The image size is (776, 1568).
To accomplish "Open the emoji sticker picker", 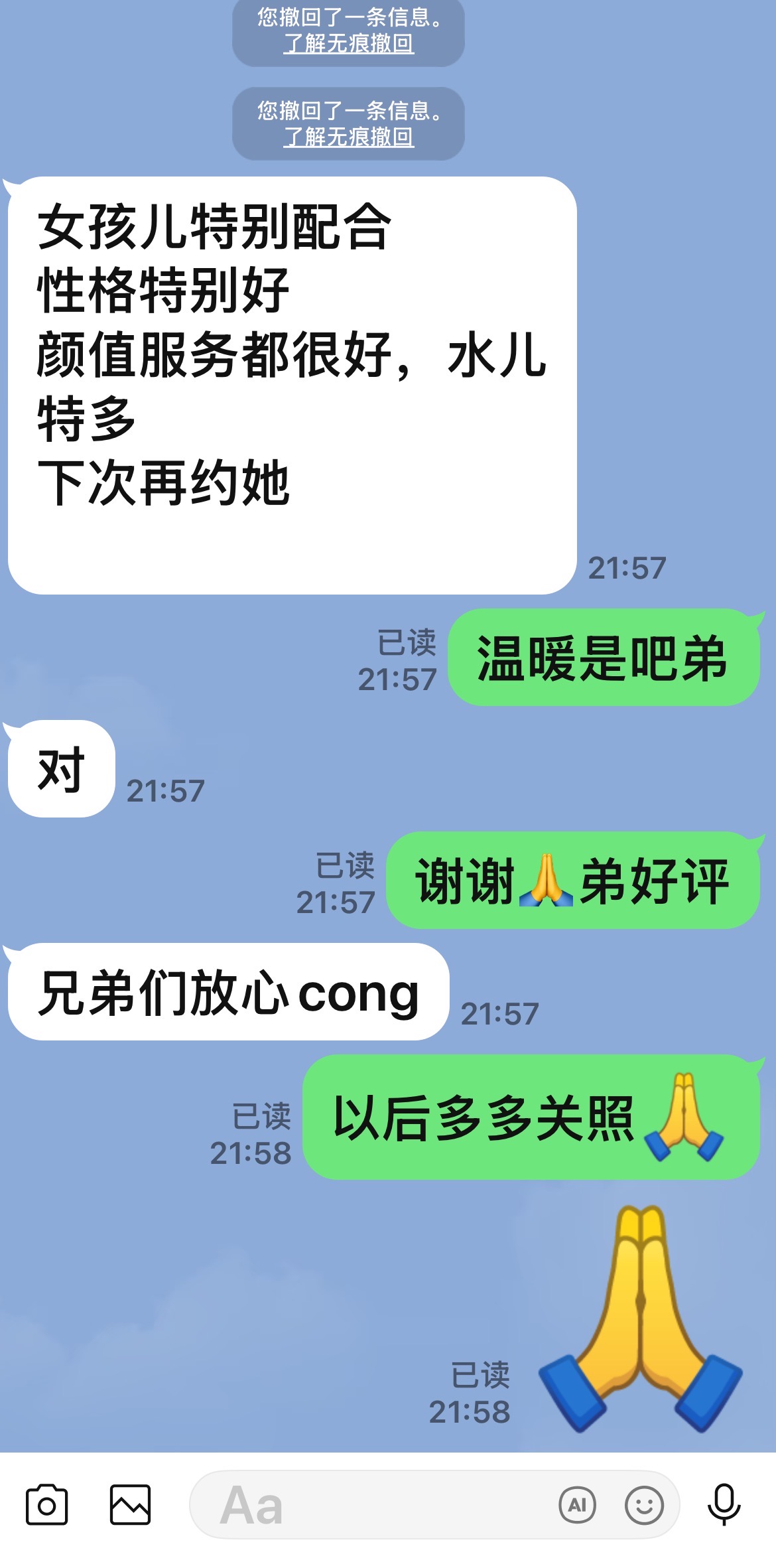I will click(x=644, y=1504).
